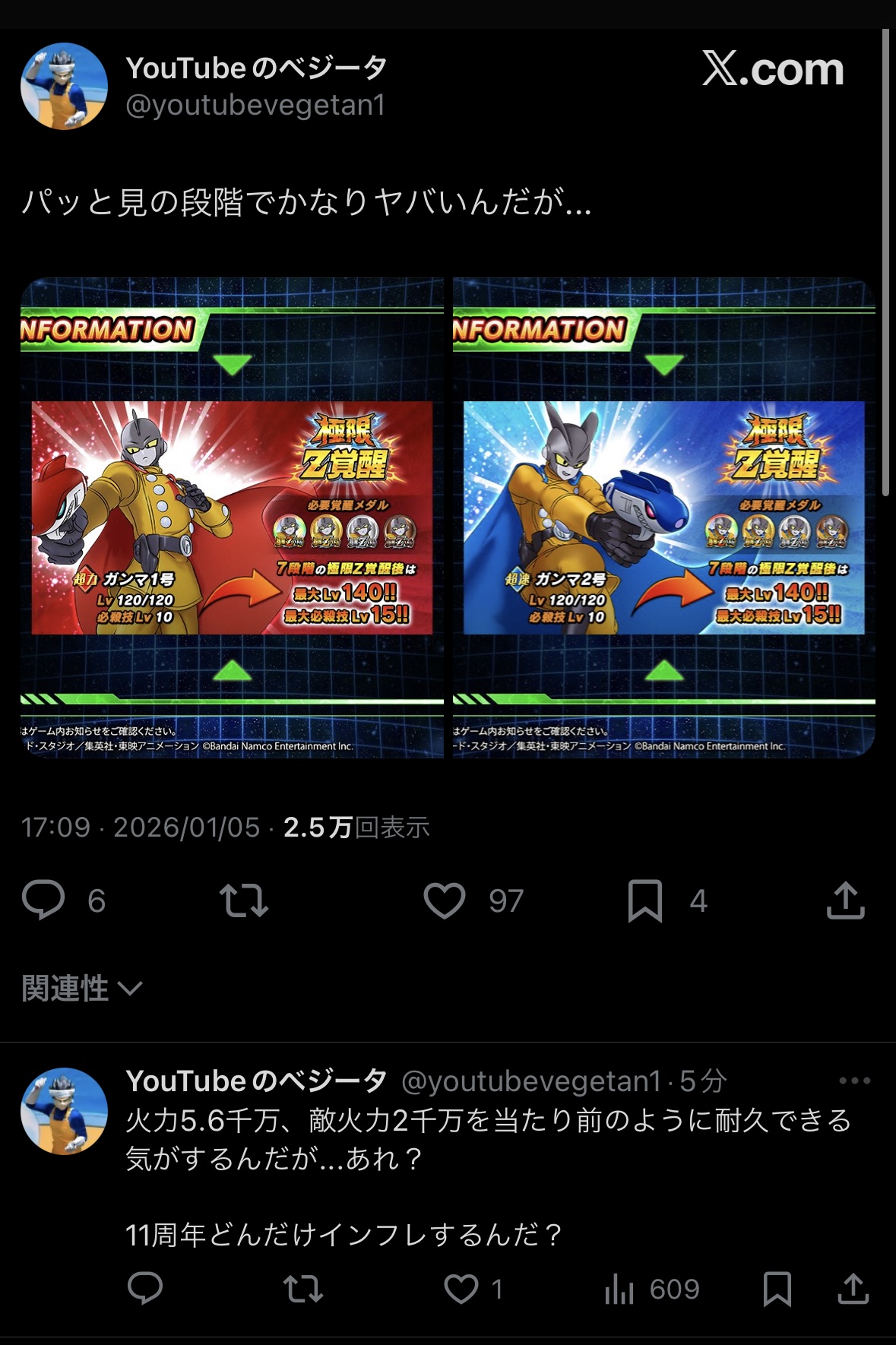Share the main post
896x1345 pixels.
[845, 900]
